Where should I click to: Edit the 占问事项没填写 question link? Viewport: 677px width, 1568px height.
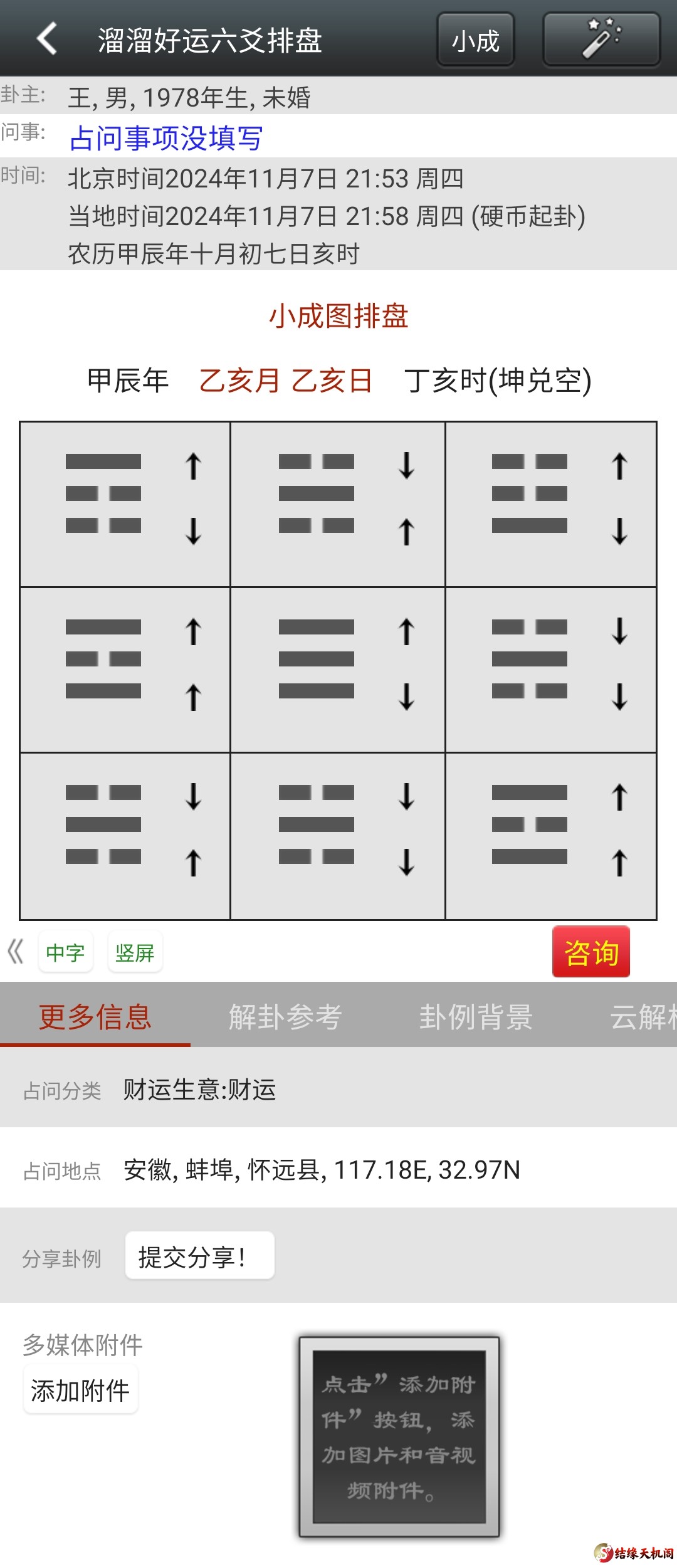click(166, 137)
